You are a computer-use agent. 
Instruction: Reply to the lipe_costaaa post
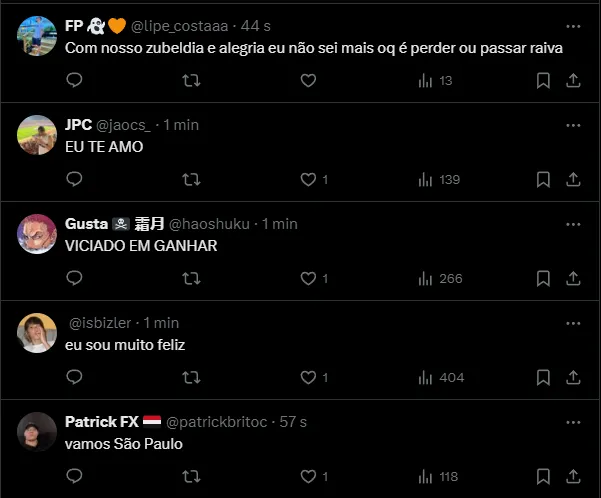[74, 81]
